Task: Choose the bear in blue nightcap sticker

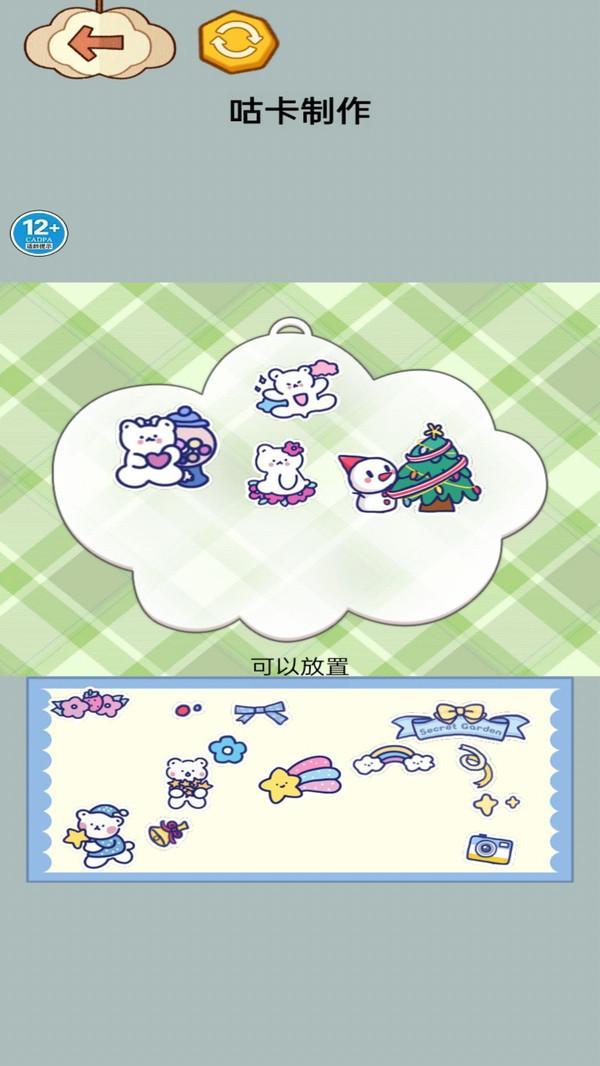Action: (x=98, y=834)
